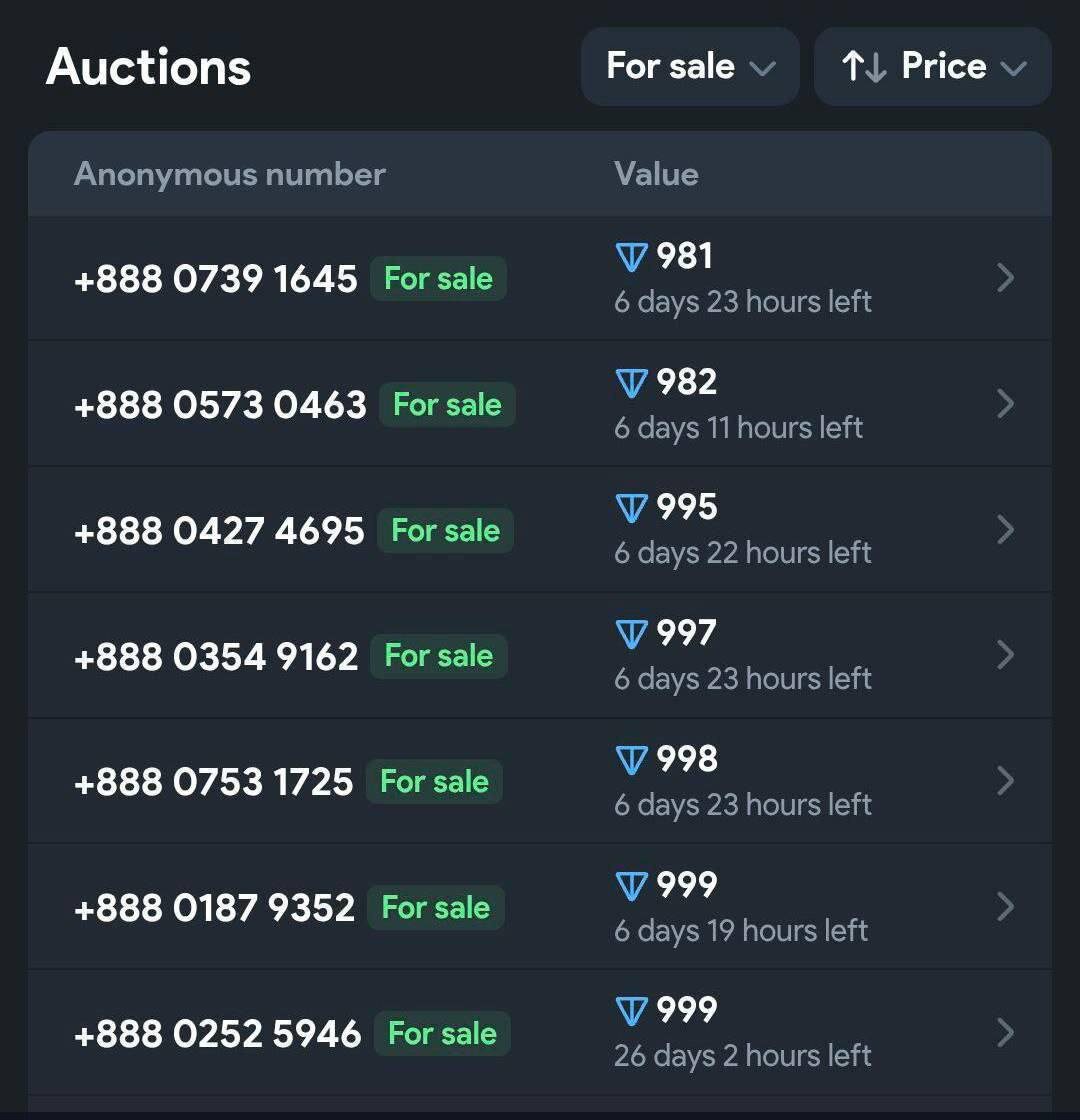This screenshot has width=1080, height=1120.
Task: Expand the Price sort dropdown
Action: (932, 67)
